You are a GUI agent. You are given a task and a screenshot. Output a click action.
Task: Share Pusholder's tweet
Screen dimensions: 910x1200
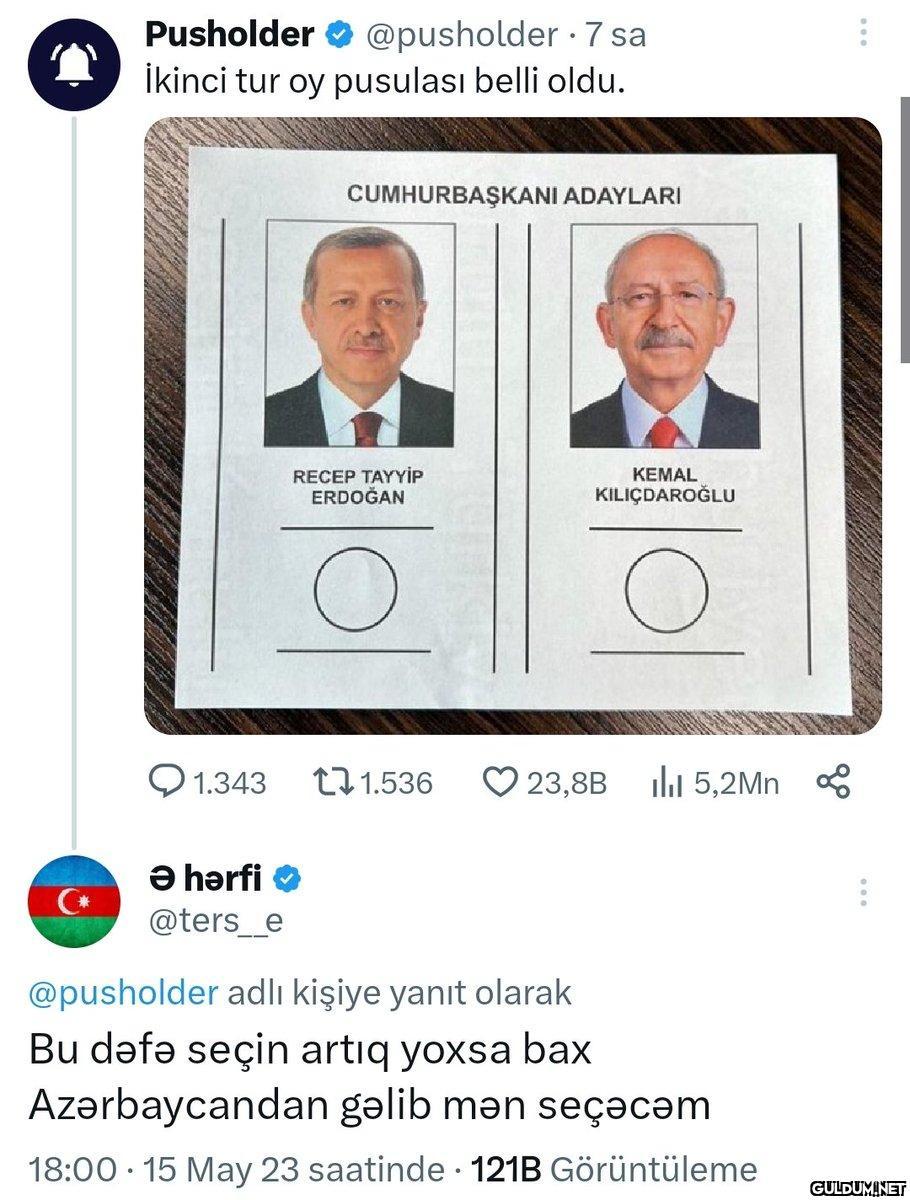(x=833, y=781)
